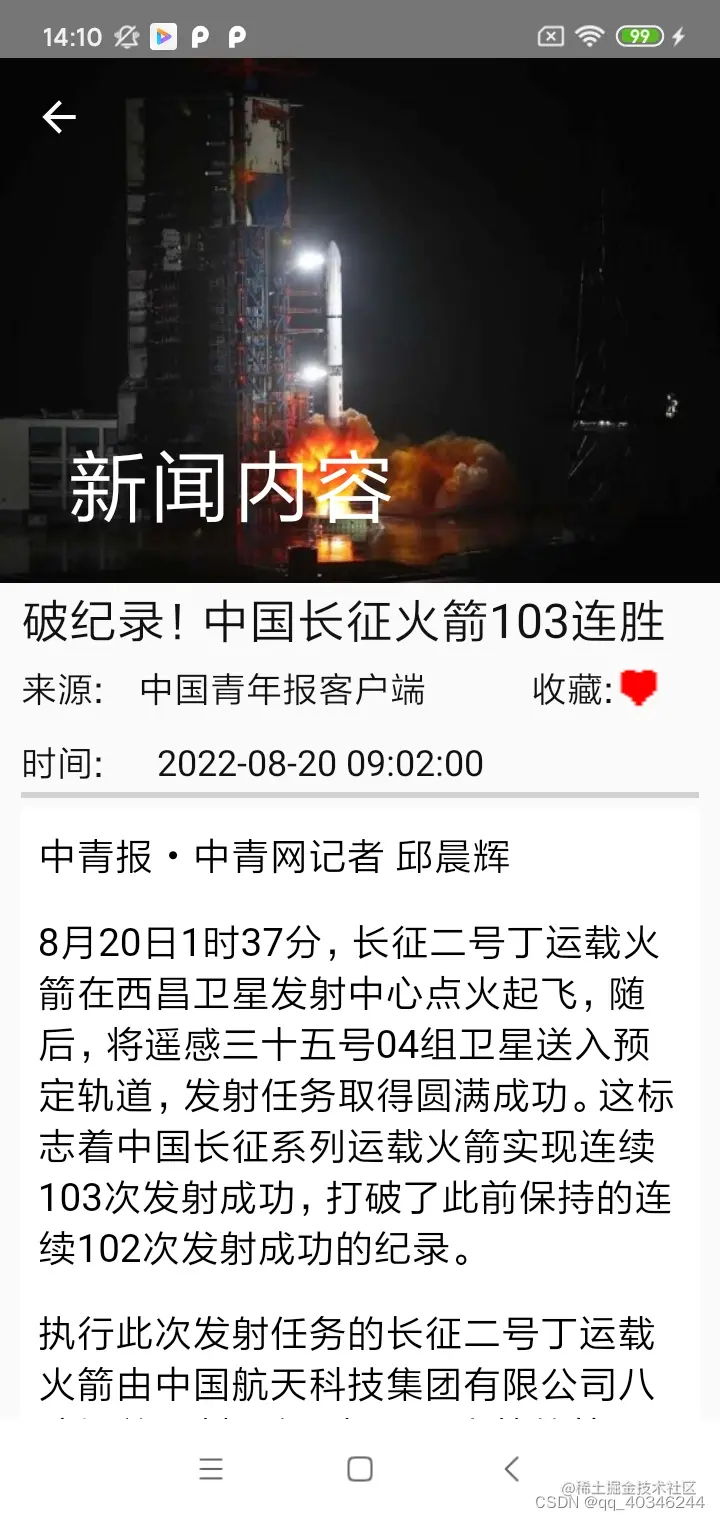Click the muted notifications icon in status bar
The height and width of the screenshot is (1520, 720).
pyautogui.click(x=124, y=35)
